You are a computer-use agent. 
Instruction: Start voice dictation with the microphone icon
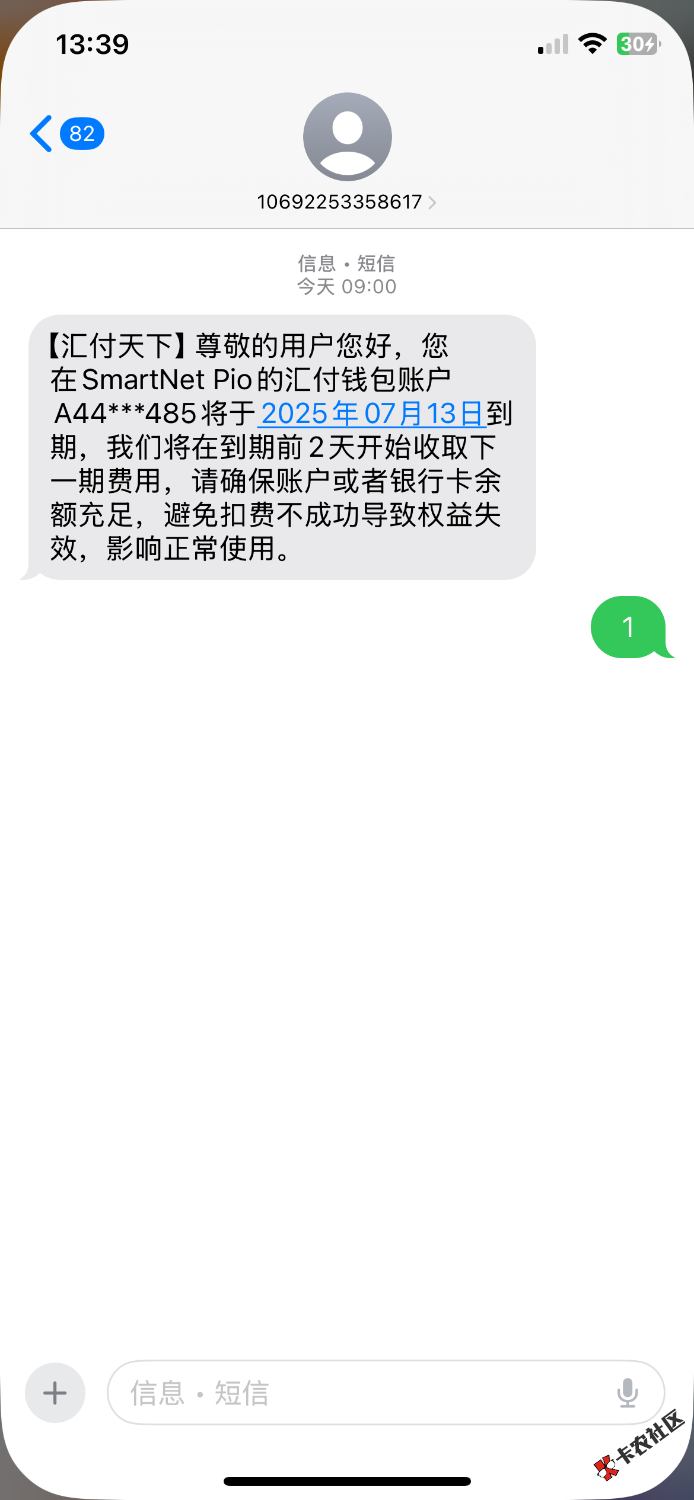click(x=627, y=1392)
